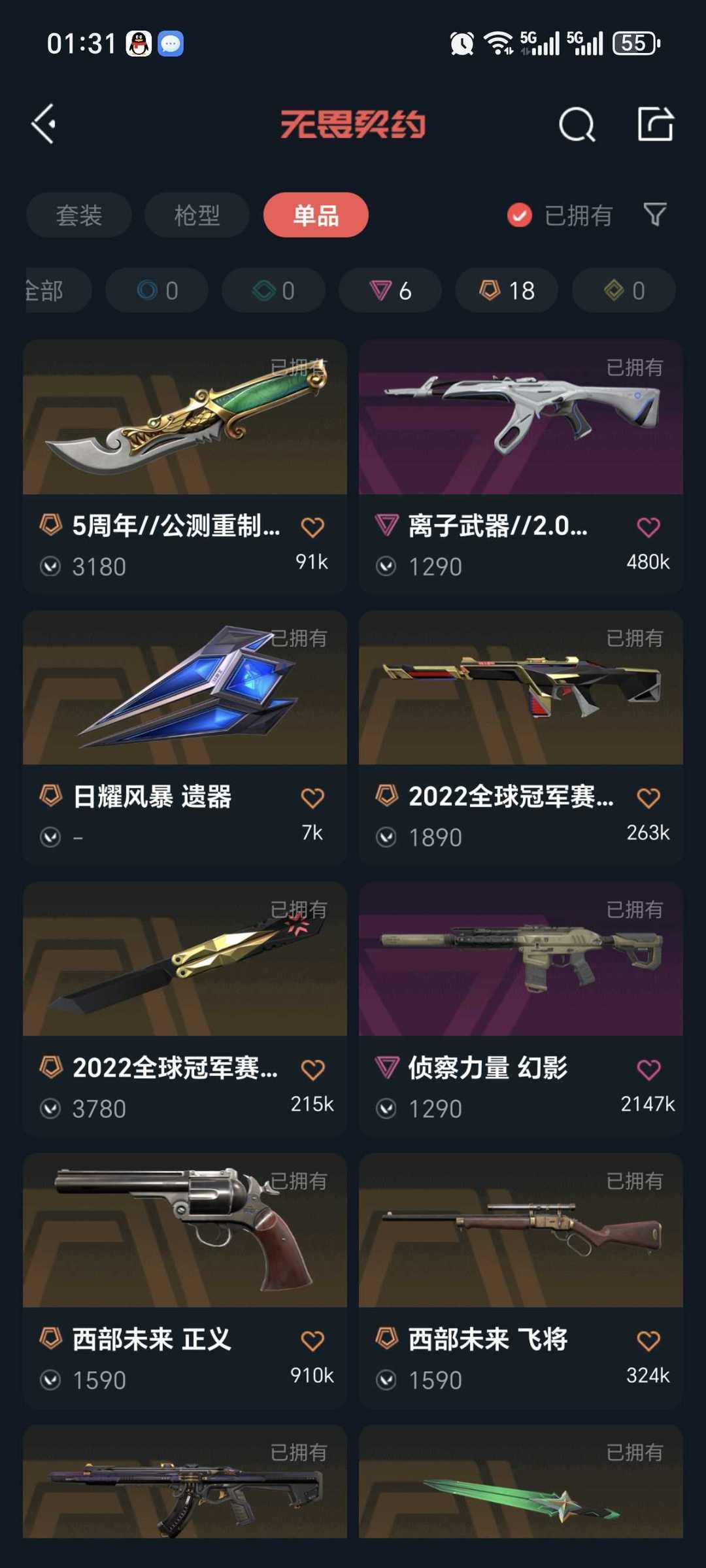Unfavorite the 侦察力量 幻影 skin
The height and width of the screenshot is (1568, 706).
click(648, 1068)
